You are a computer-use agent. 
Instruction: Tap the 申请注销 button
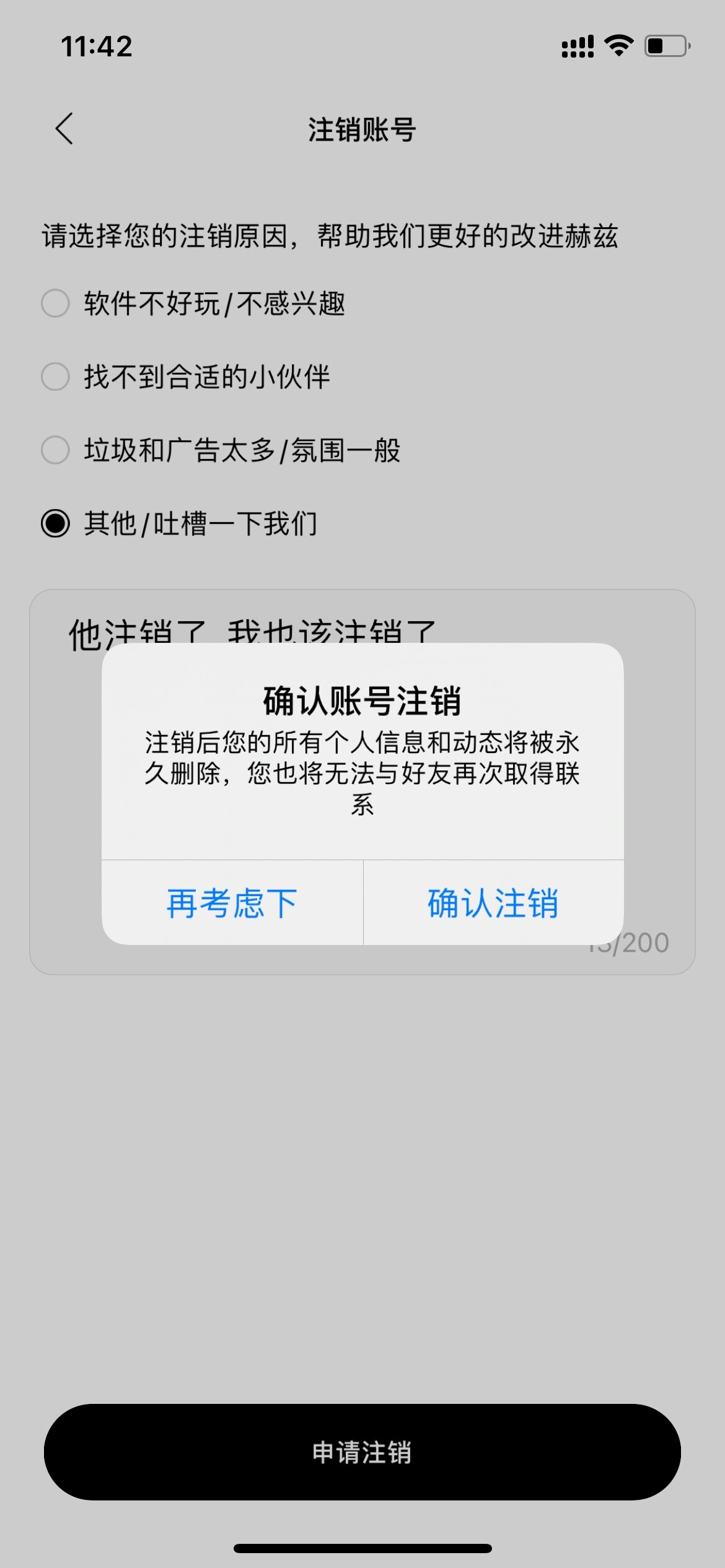[x=362, y=1452]
